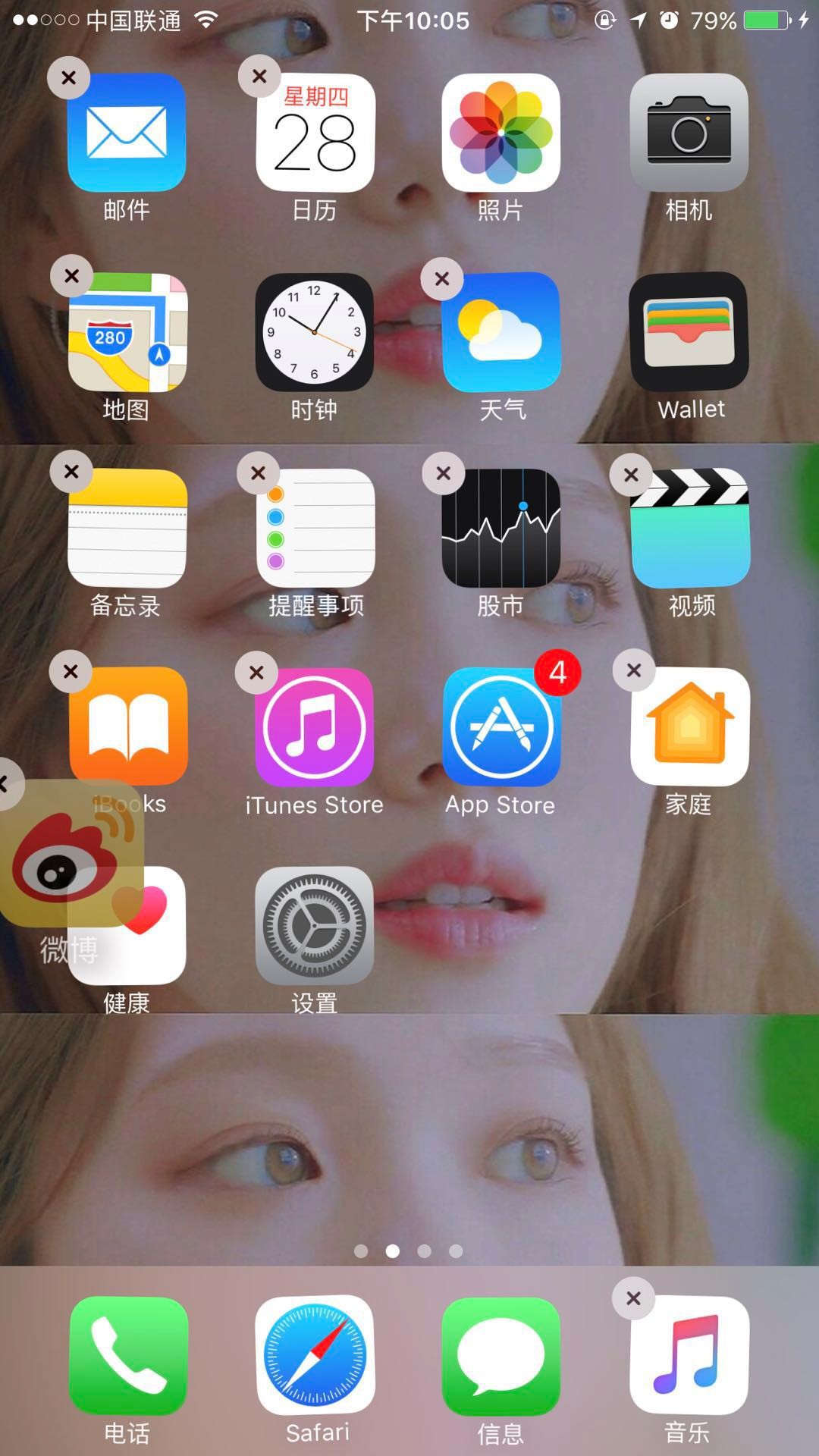Open the 时钟 (Clock) app

tap(314, 332)
